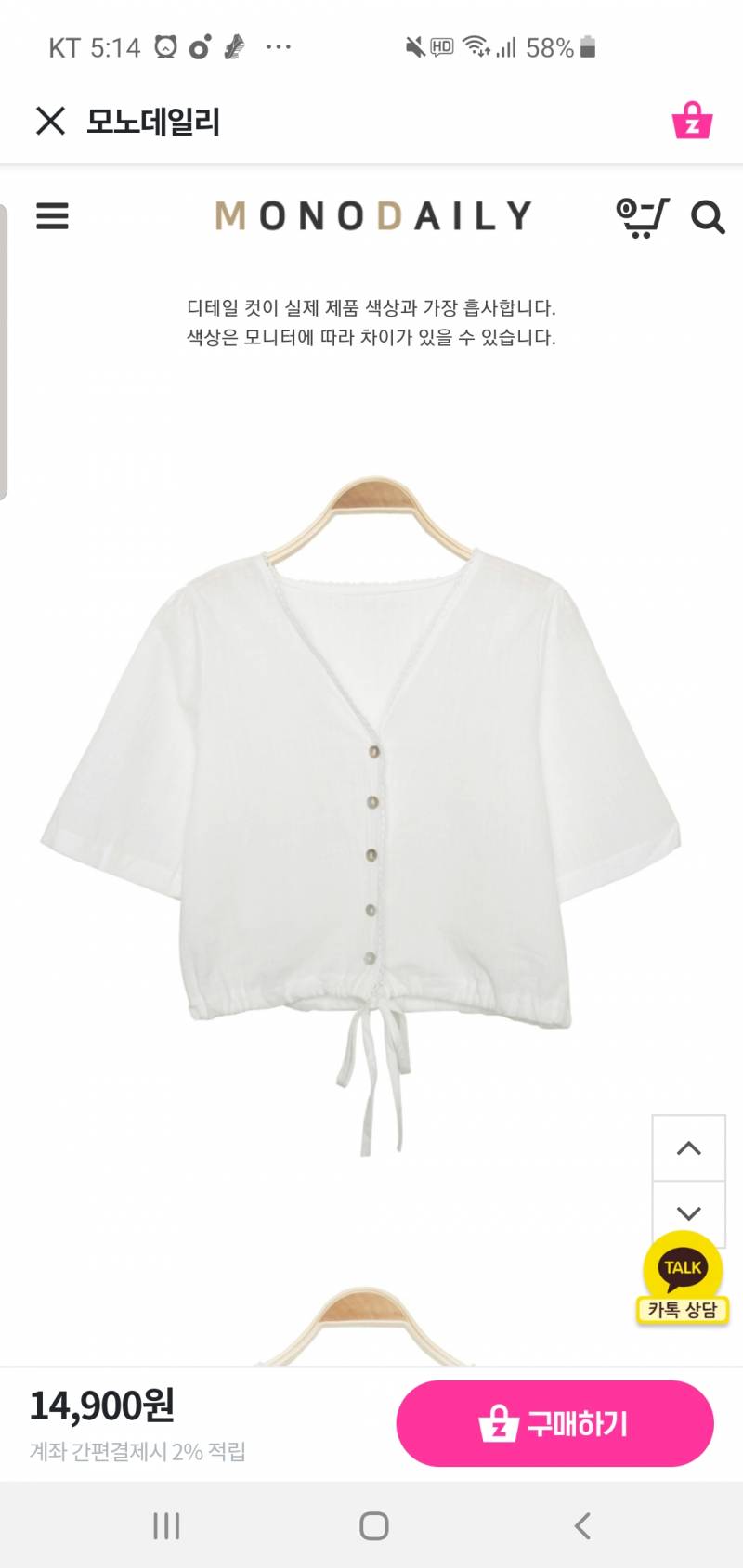Open the Monodaily hamburger menu
The image size is (743, 1568).
click(52, 216)
